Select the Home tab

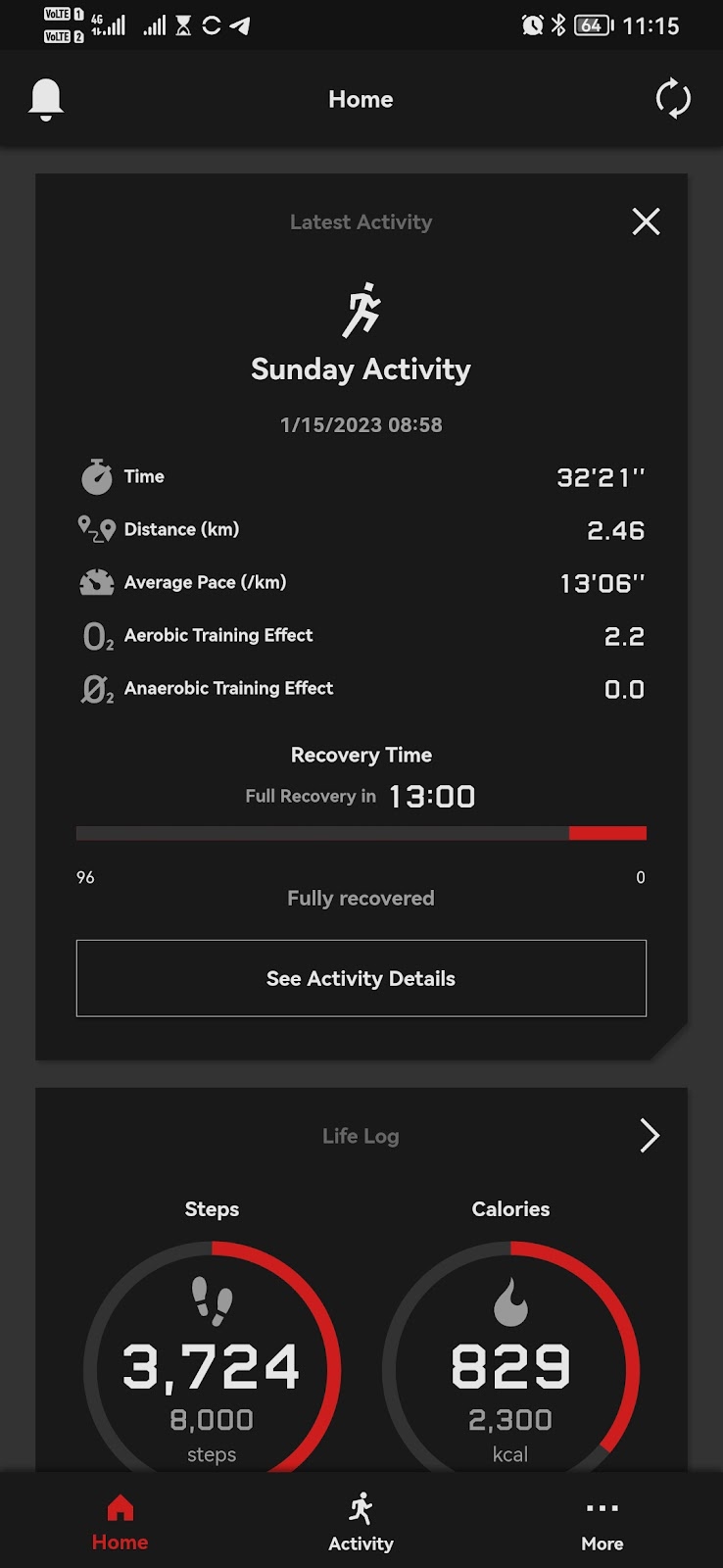click(x=120, y=1522)
